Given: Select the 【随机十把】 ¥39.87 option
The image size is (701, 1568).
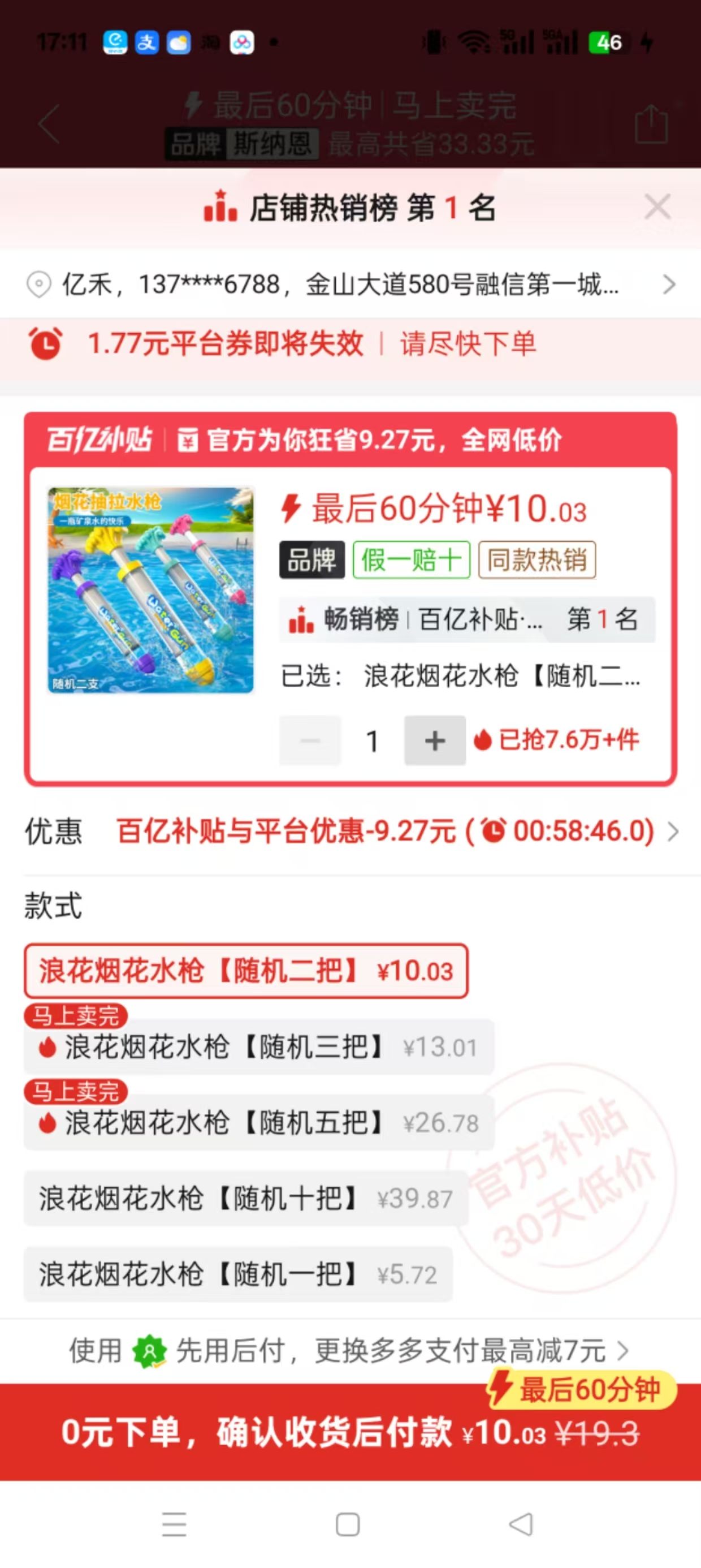Looking at the screenshot, I should pyautogui.click(x=246, y=1199).
